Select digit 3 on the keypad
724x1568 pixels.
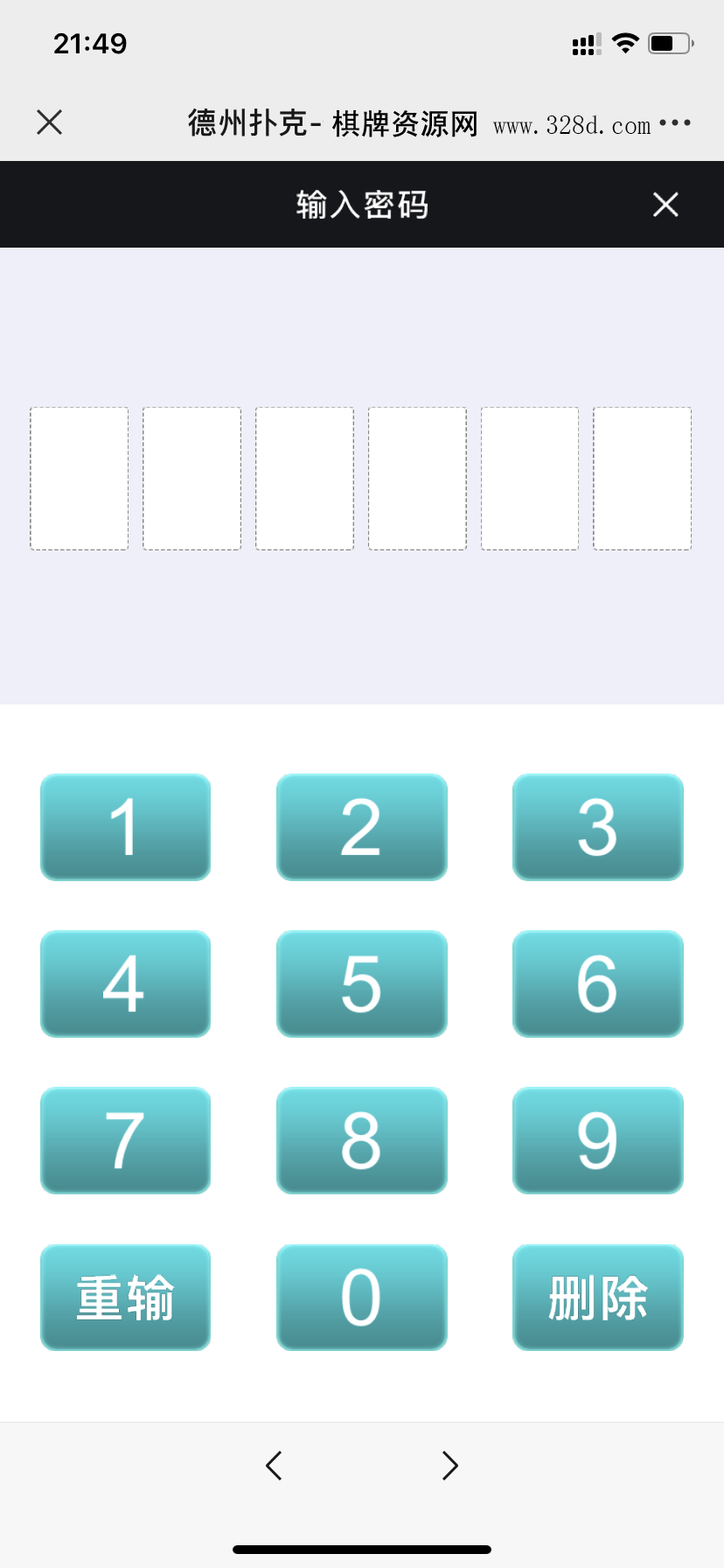[x=597, y=827]
